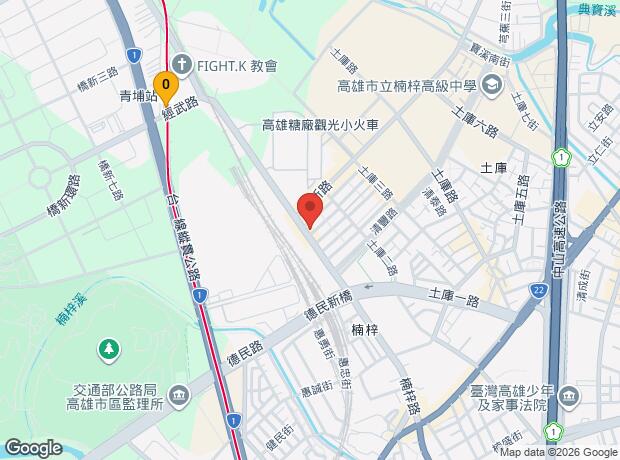This screenshot has width=620, height=460.
Task: Open the 高雄市區監理所 place marker
Action: pyautogui.click(x=178, y=396)
